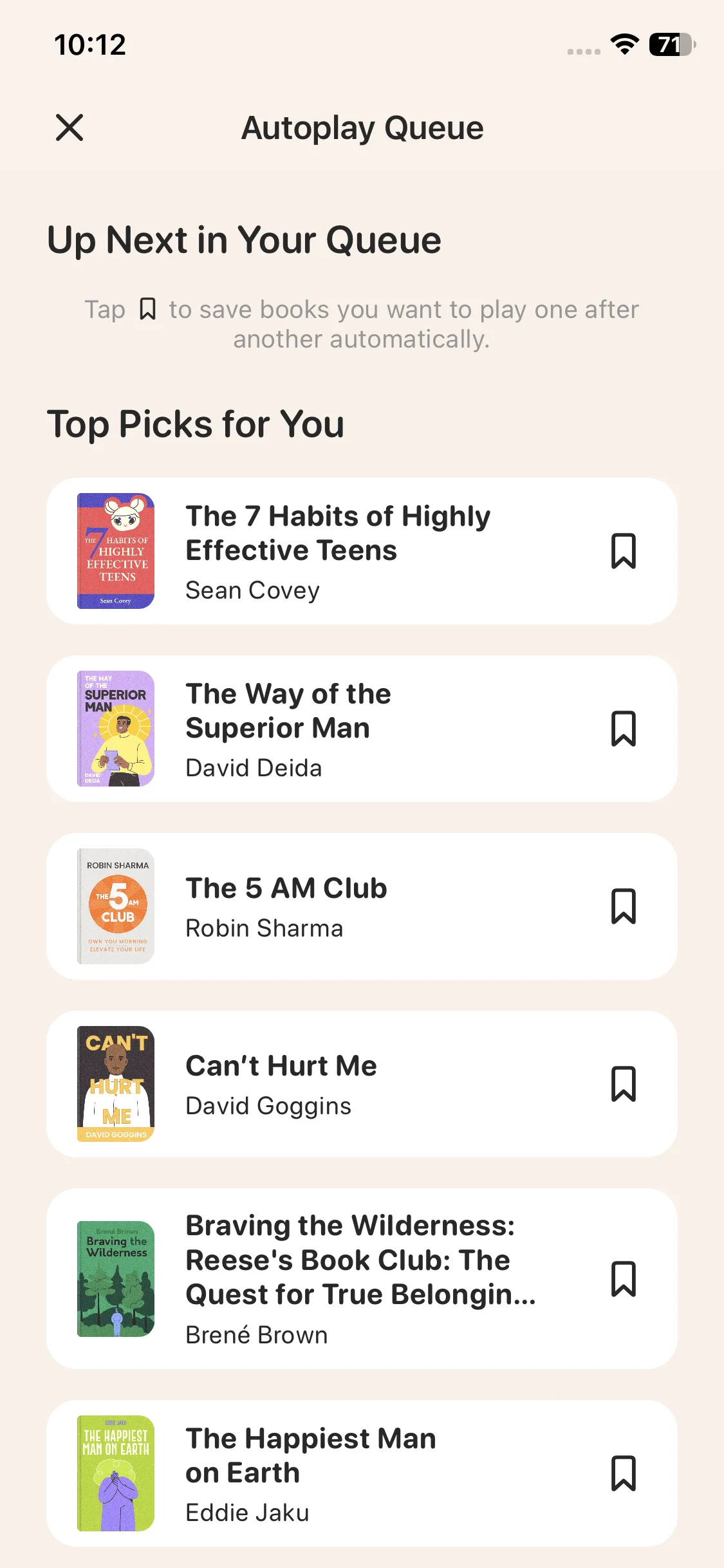The height and width of the screenshot is (1568, 724).
Task: Open The Way of the Superior Man card
Action: pyautogui.click(x=288, y=729)
